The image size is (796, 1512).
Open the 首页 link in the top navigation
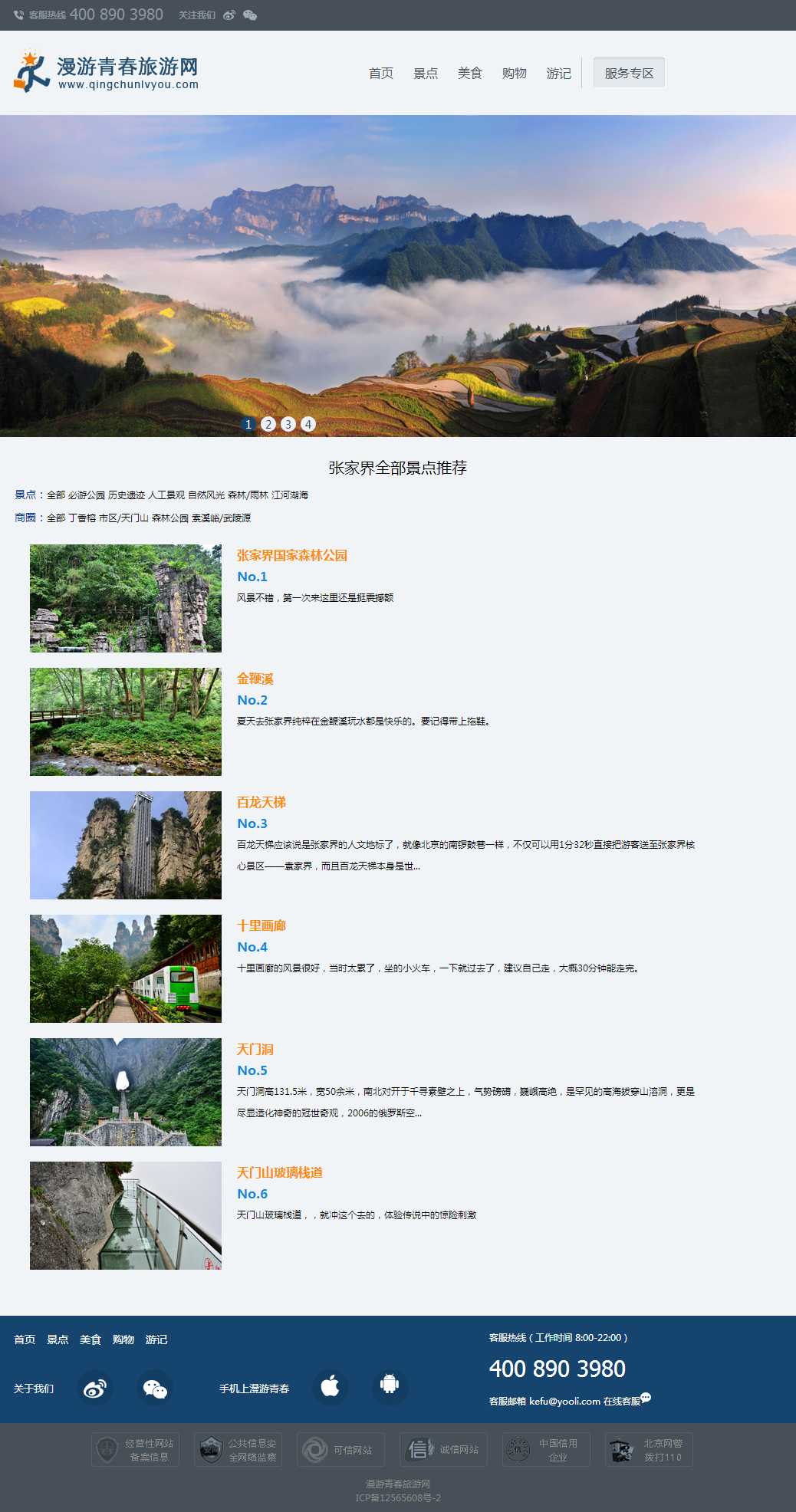(380, 73)
